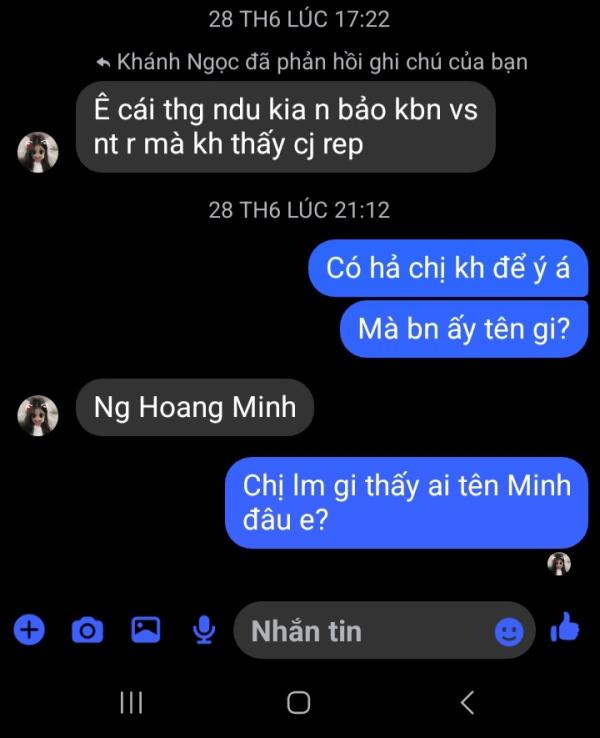The height and width of the screenshot is (738, 600).
Task: Open the emoji picker smiley
Action: click(509, 632)
